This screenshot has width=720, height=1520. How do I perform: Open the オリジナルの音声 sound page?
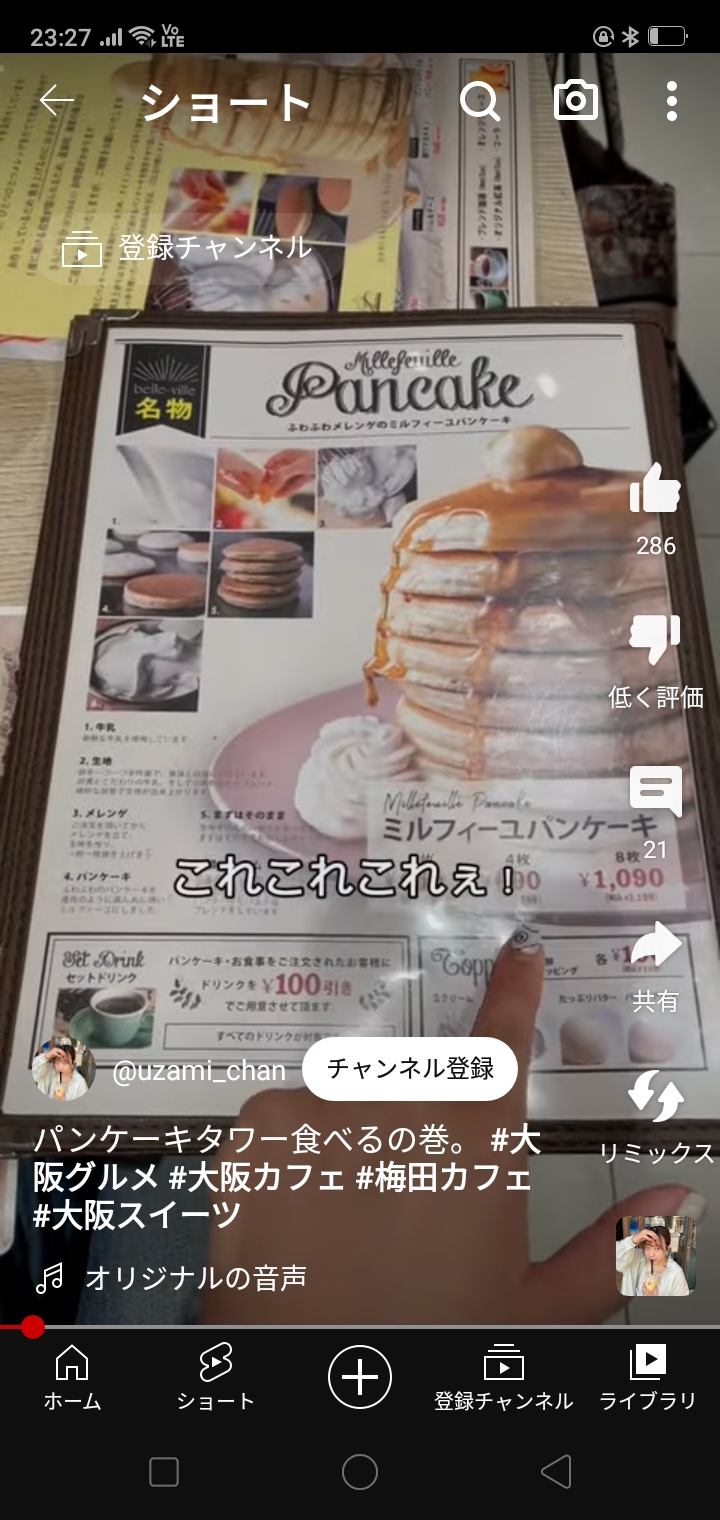(195, 1277)
